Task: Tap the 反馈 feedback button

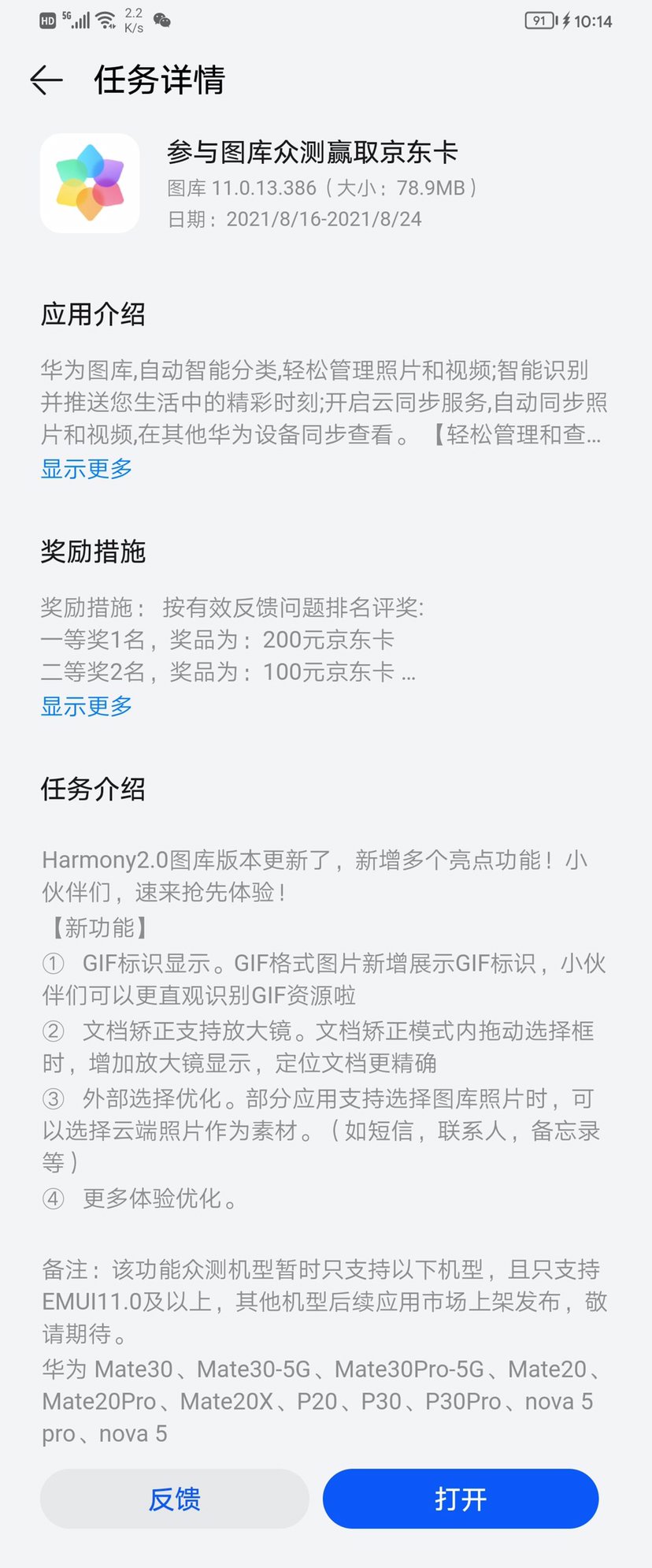Action: (x=174, y=1499)
